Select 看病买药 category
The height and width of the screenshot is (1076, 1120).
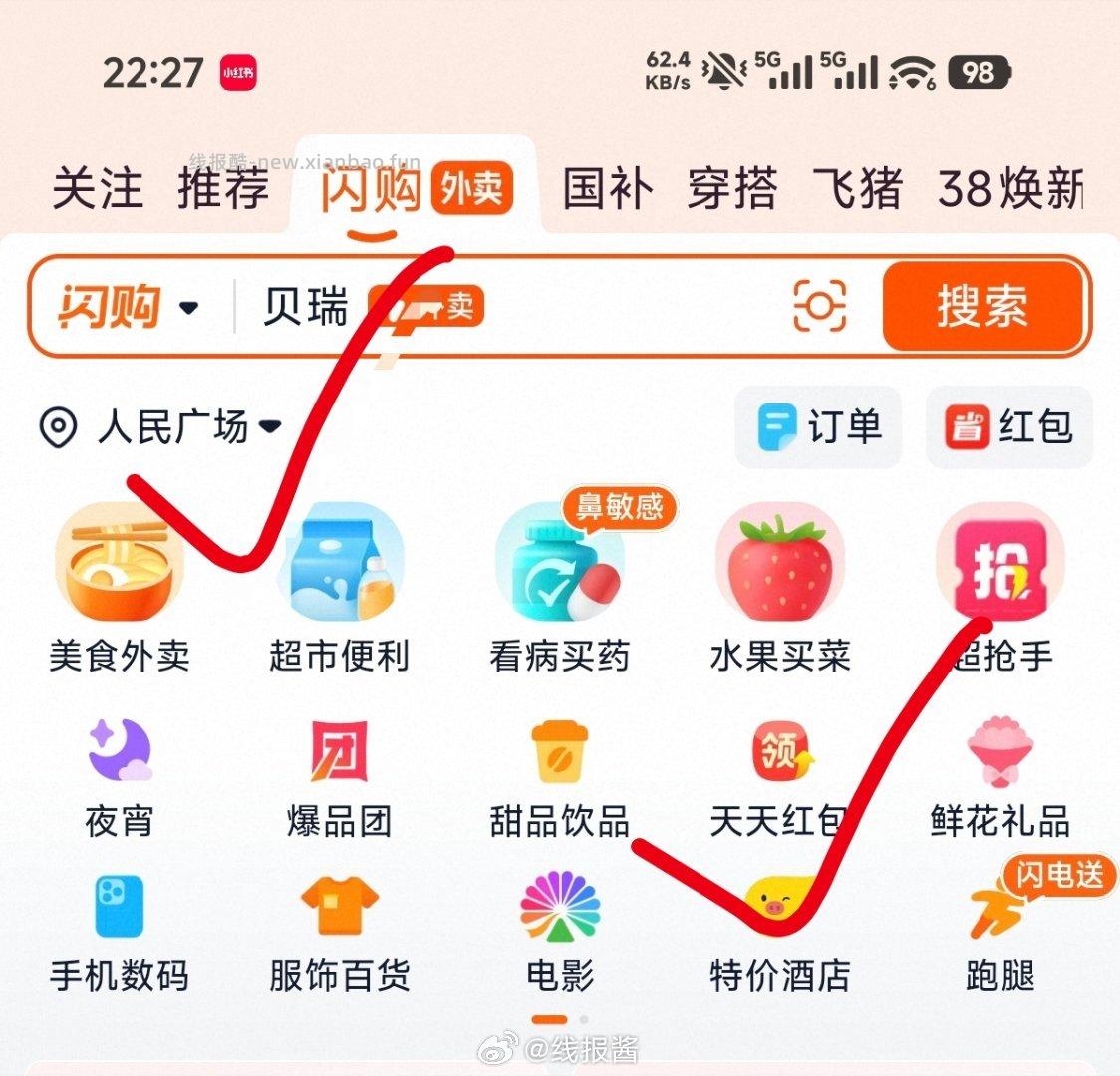tap(559, 588)
